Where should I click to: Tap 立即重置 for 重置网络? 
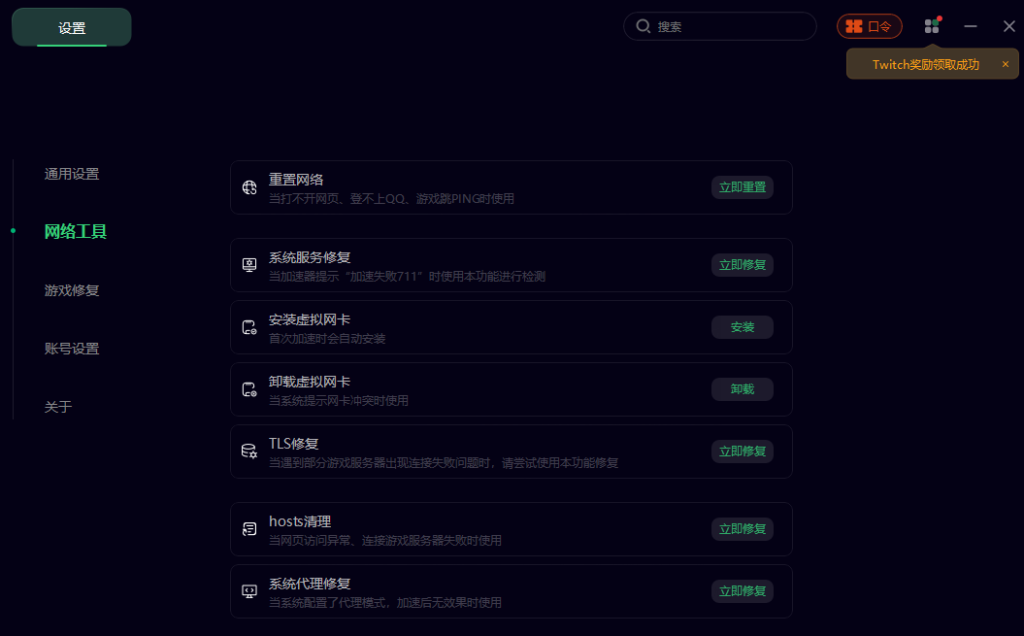click(x=742, y=188)
